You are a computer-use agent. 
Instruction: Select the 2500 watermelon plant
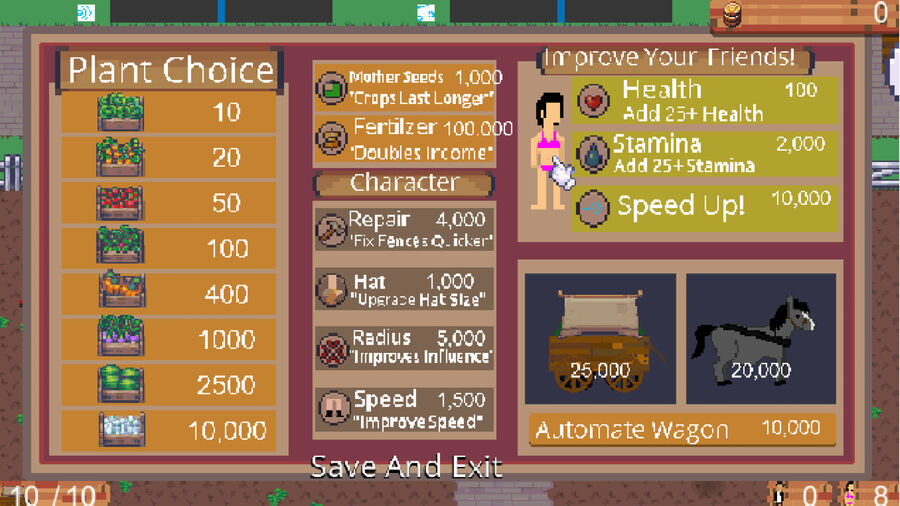pyautogui.click(x=169, y=385)
